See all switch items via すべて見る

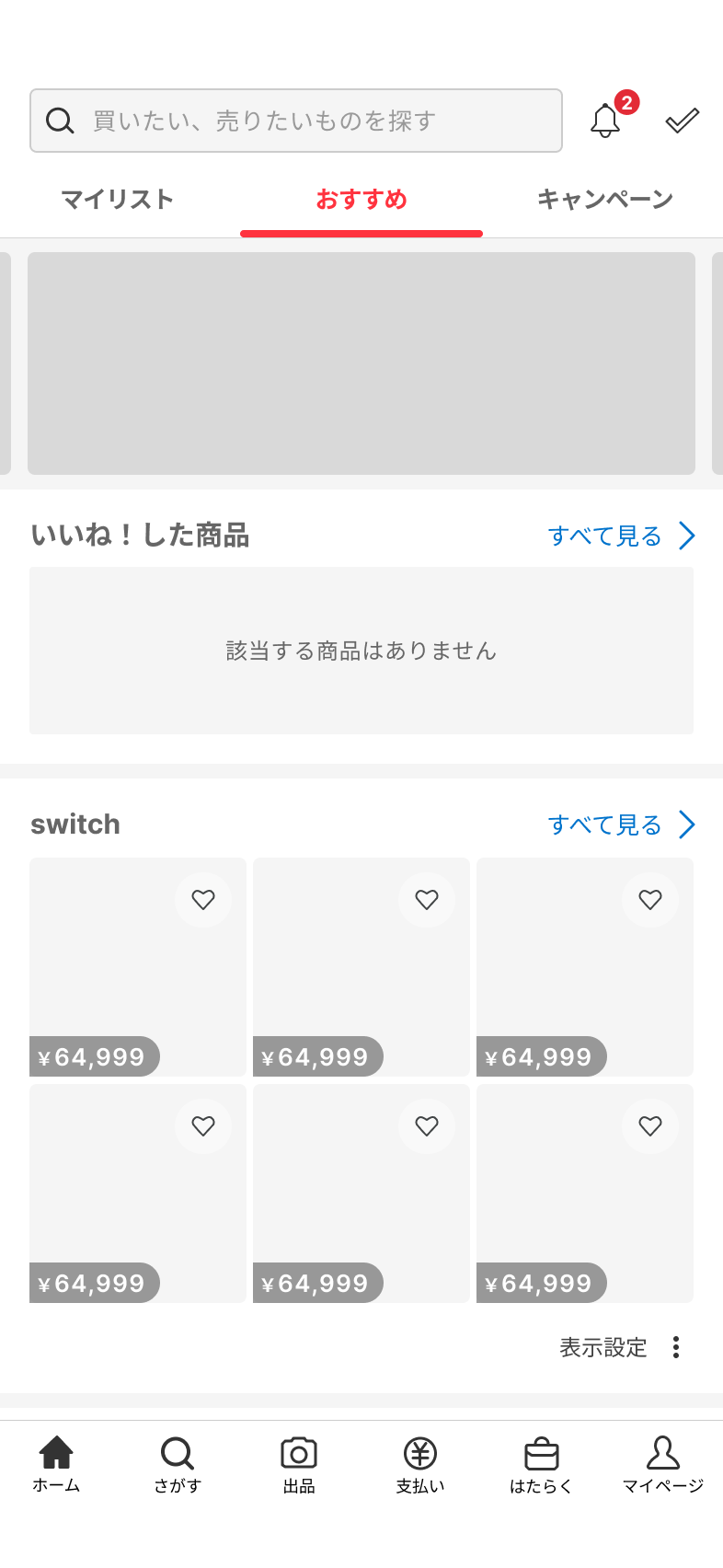pos(621,824)
